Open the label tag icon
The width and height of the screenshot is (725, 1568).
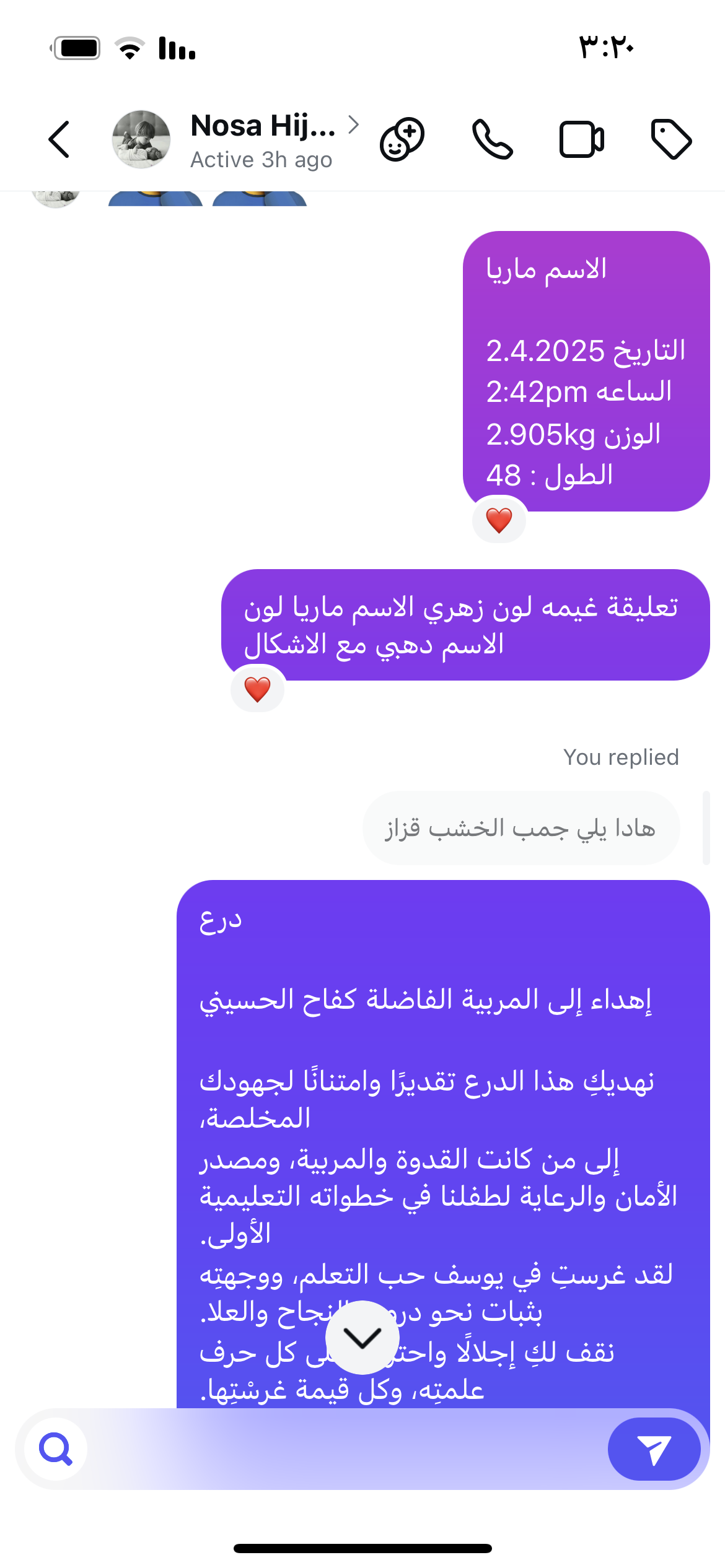pos(671,139)
